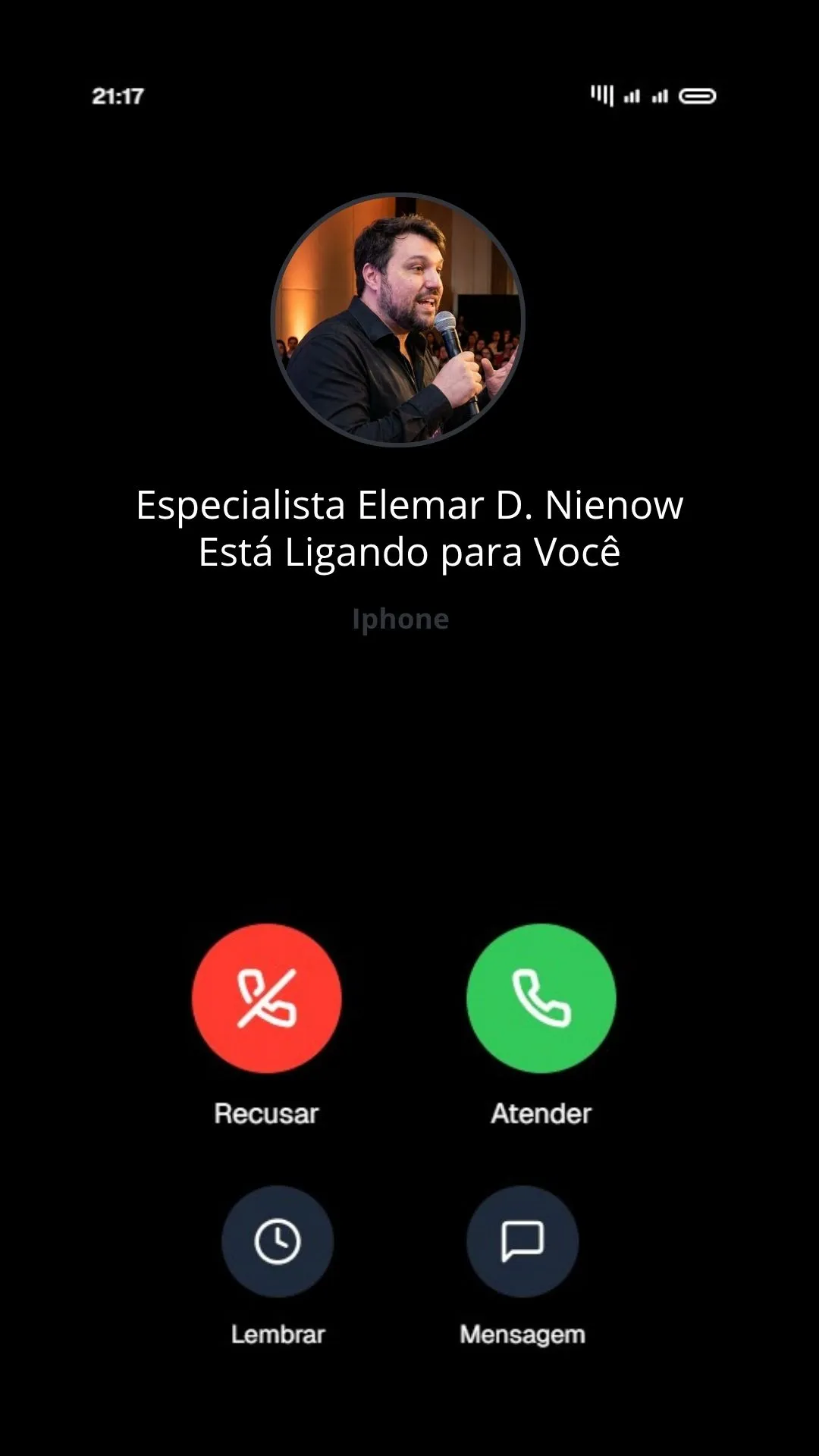Answer the call from Elemar D. Nienow
This screenshot has height=1456, width=819.
coord(541,999)
